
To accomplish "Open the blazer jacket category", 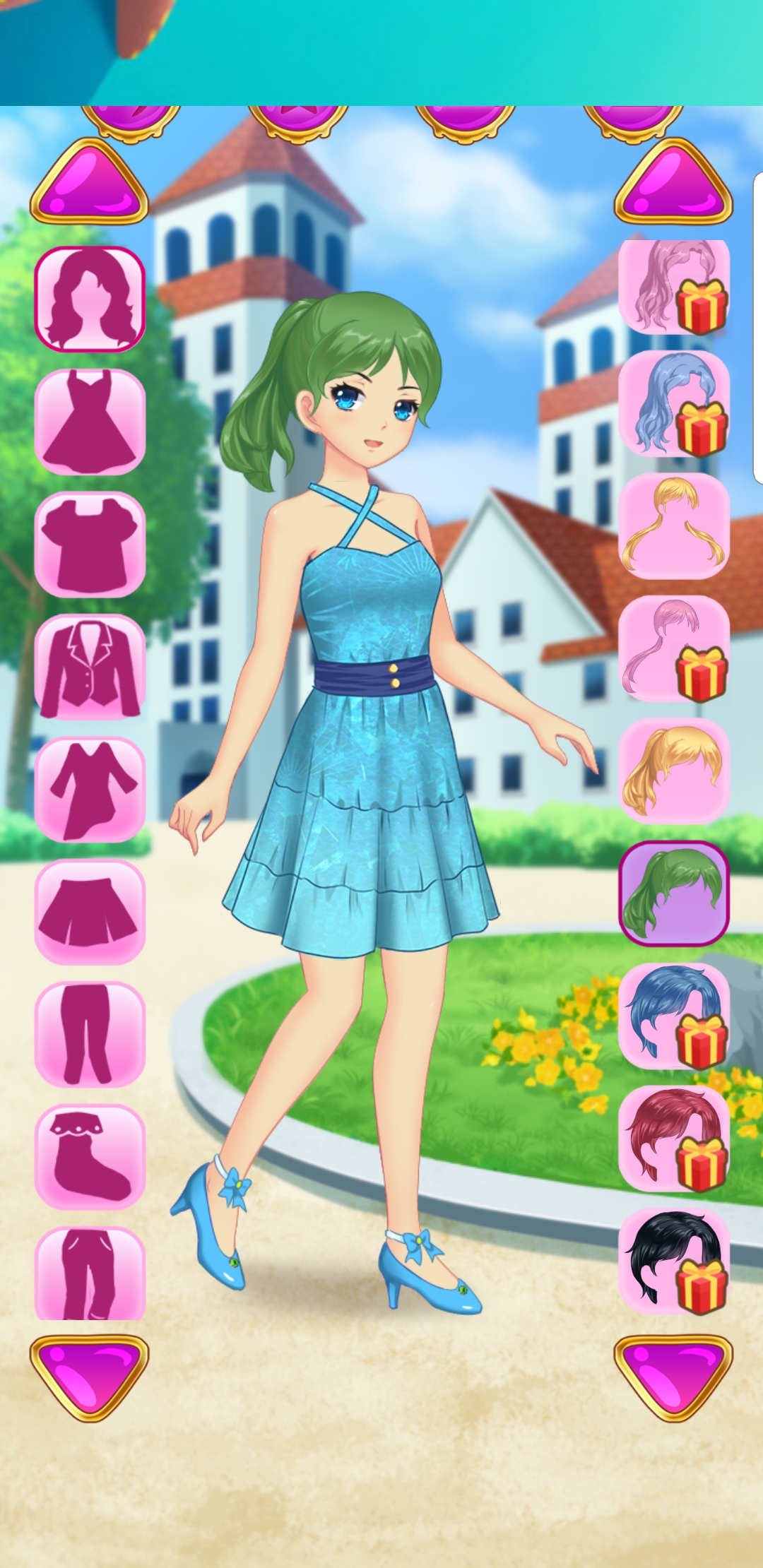I will click(90, 667).
